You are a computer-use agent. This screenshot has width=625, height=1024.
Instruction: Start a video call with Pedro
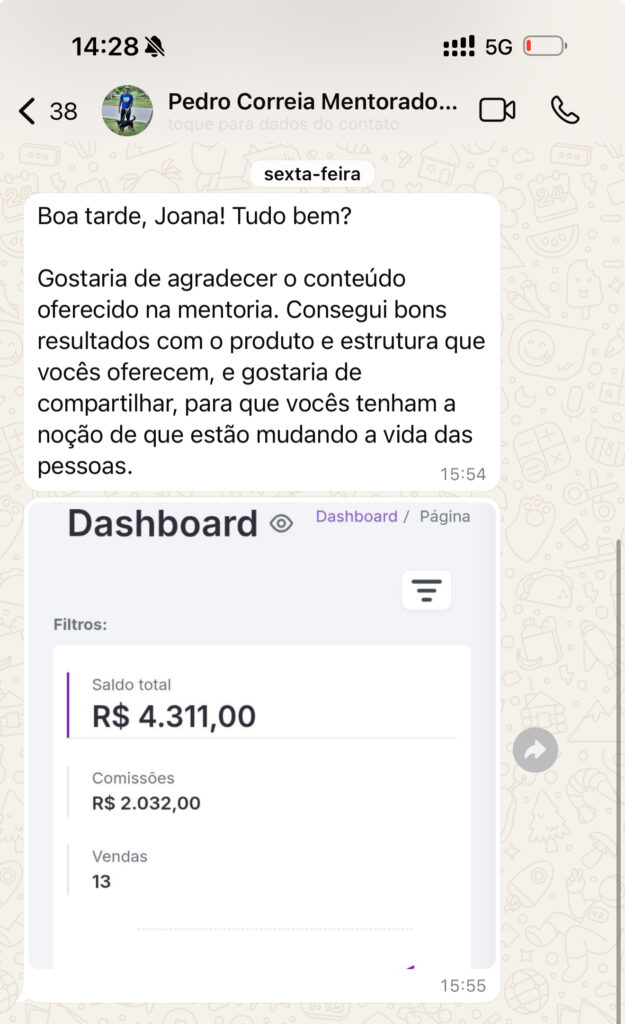(x=497, y=110)
